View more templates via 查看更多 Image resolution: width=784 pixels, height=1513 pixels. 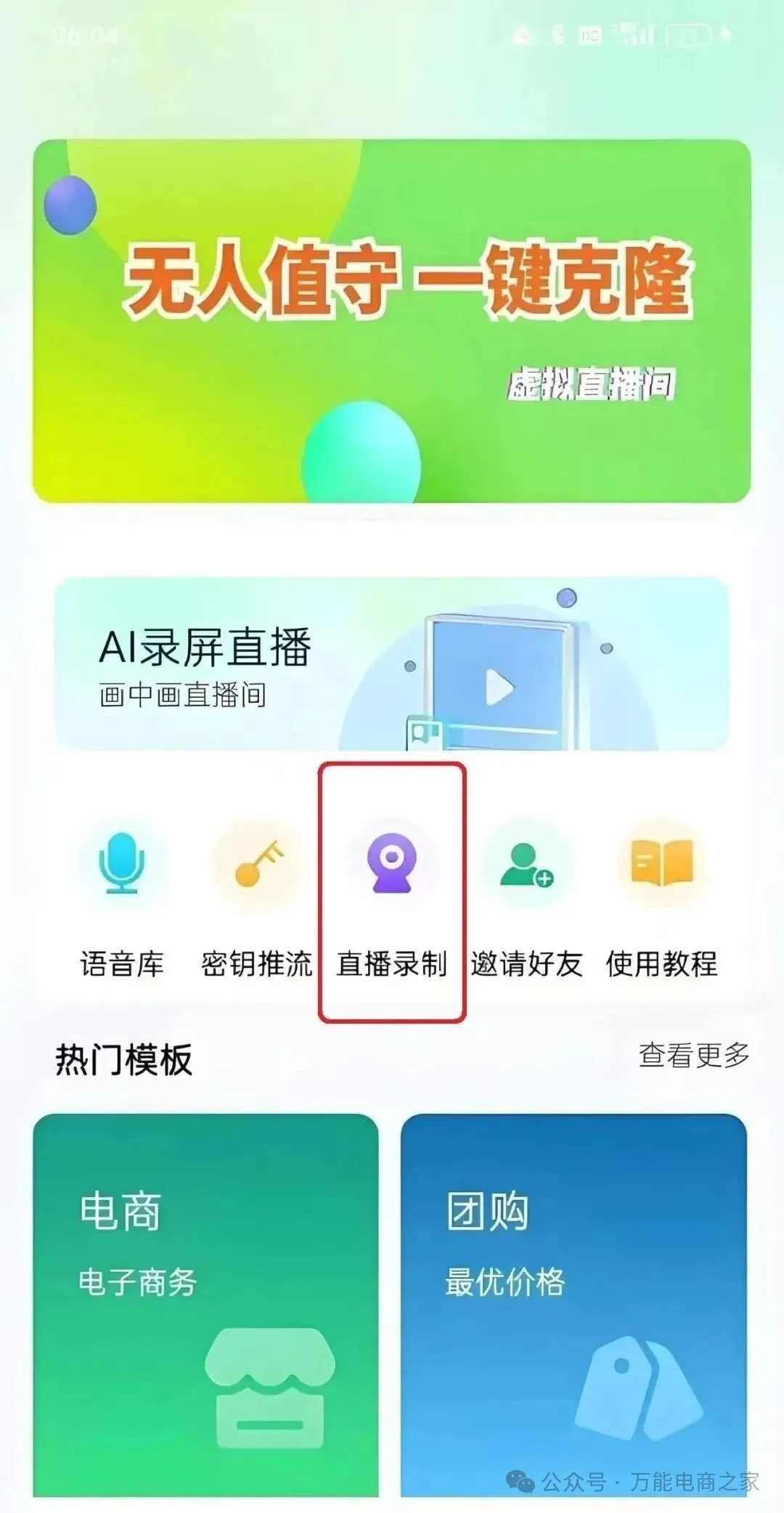point(693,1055)
